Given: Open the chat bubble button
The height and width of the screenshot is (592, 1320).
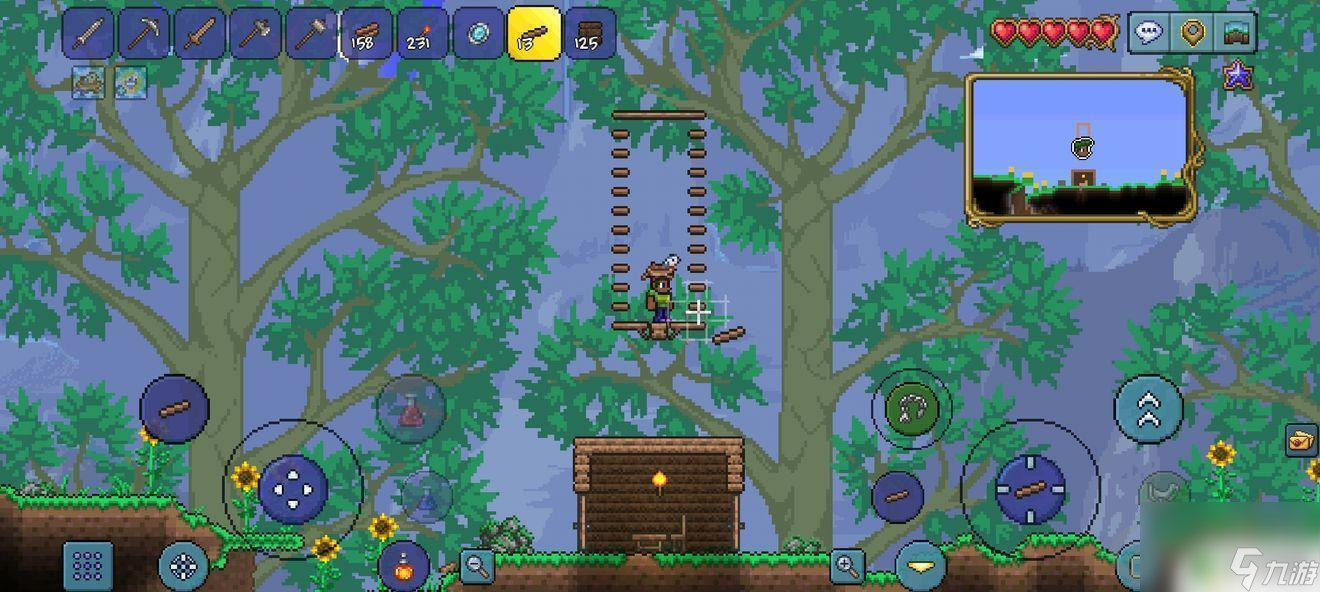Looking at the screenshot, I should [x=1149, y=32].
